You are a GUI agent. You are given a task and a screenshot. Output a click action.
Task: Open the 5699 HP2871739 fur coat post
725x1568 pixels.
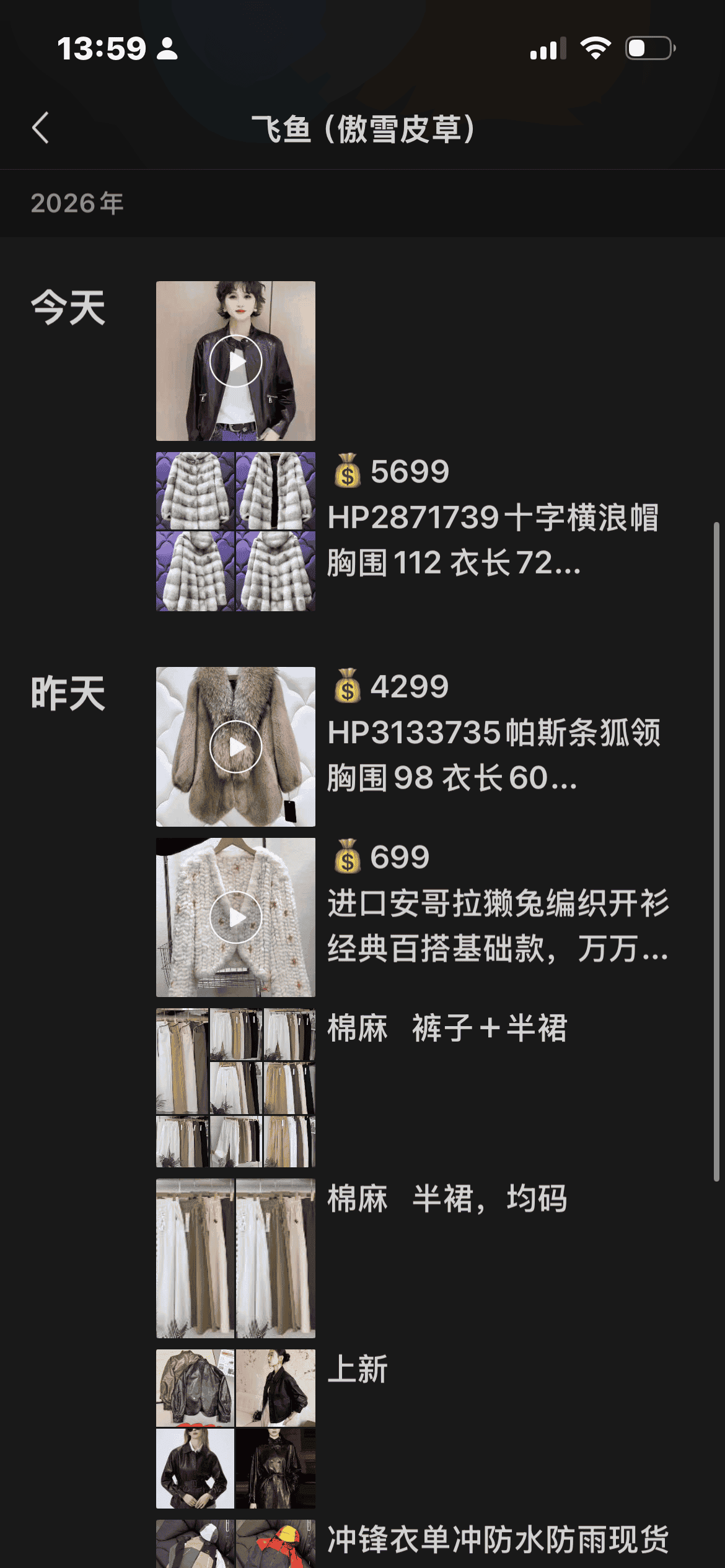(235, 531)
